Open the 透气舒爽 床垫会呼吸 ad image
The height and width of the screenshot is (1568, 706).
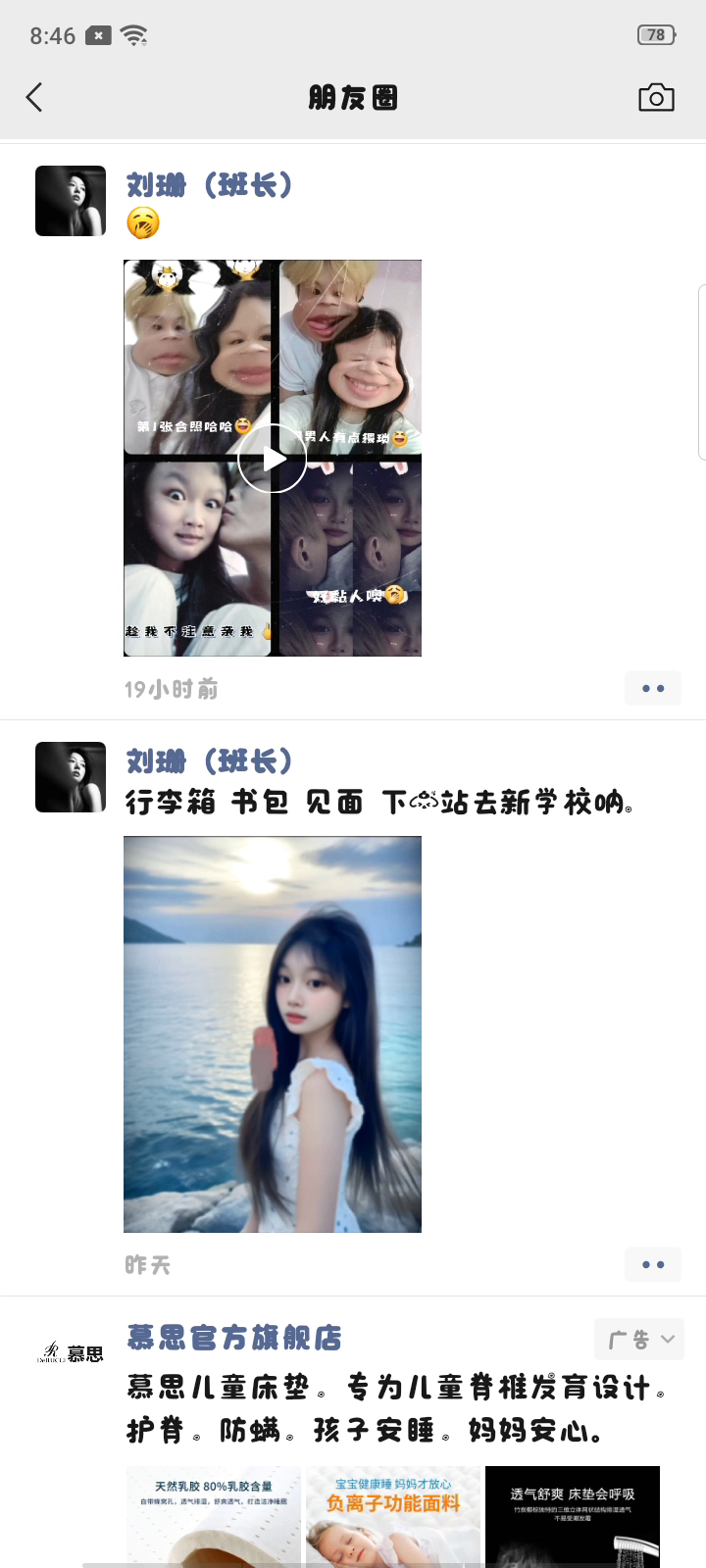pos(573,1516)
